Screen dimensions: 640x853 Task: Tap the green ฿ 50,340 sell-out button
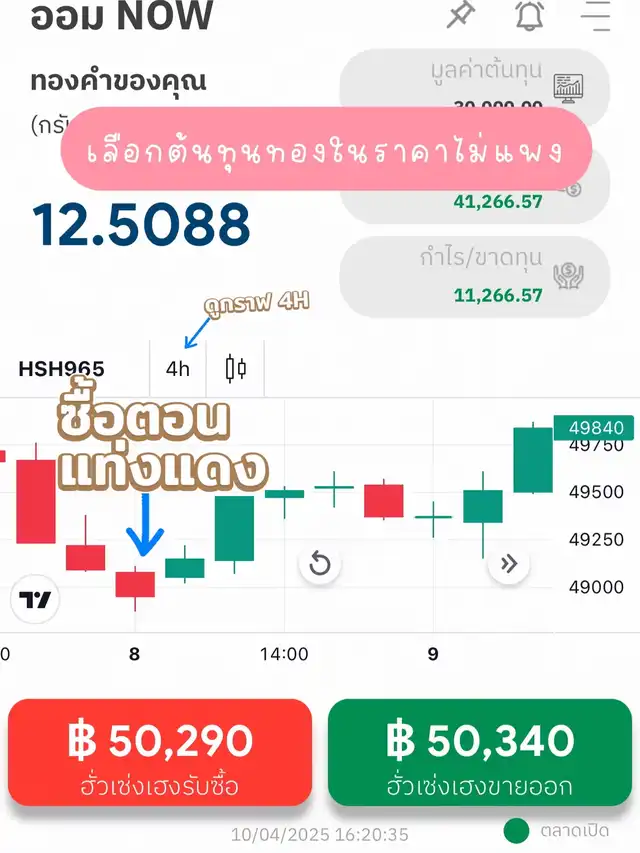(480, 752)
